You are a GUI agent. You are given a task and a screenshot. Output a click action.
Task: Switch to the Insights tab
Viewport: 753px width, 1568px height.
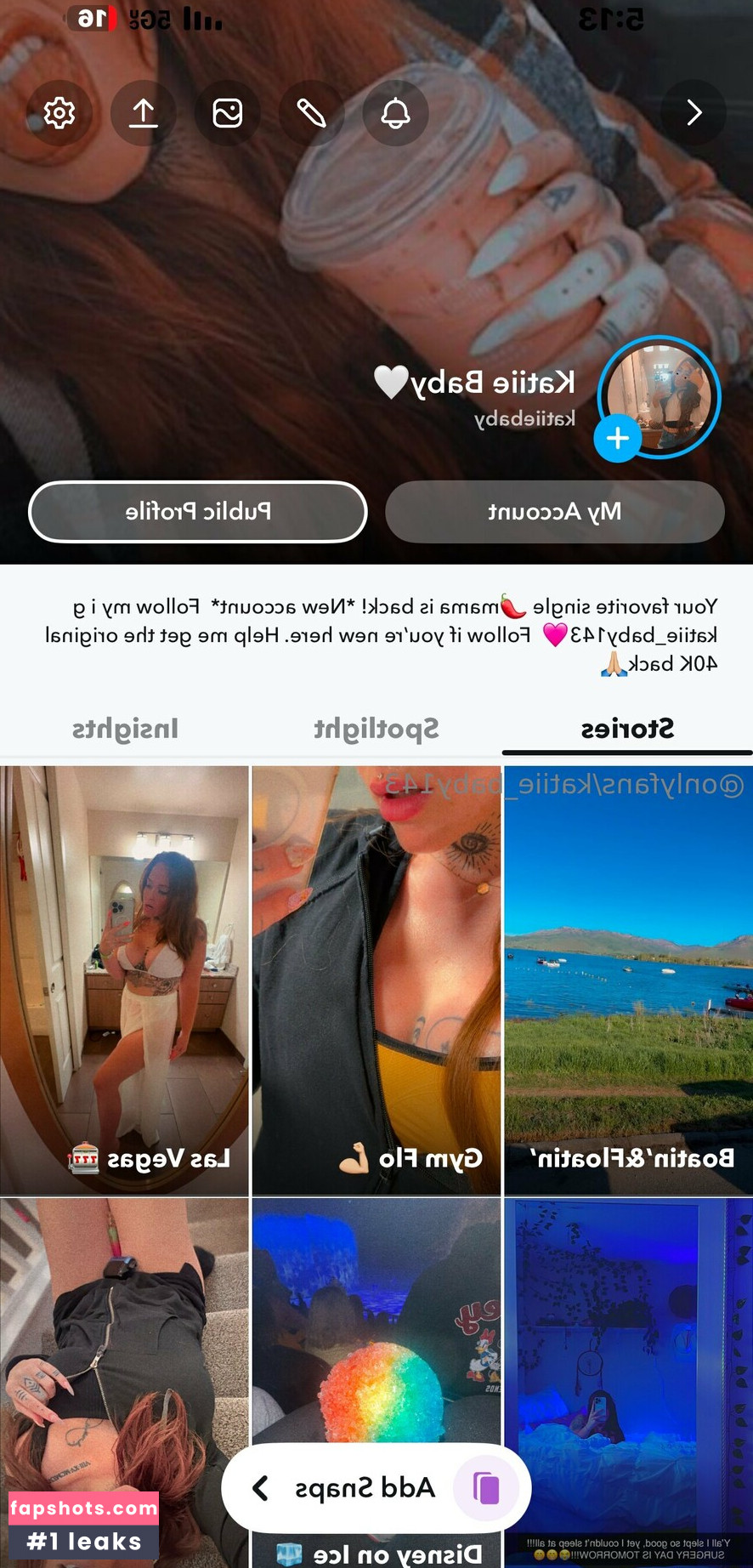(x=126, y=729)
